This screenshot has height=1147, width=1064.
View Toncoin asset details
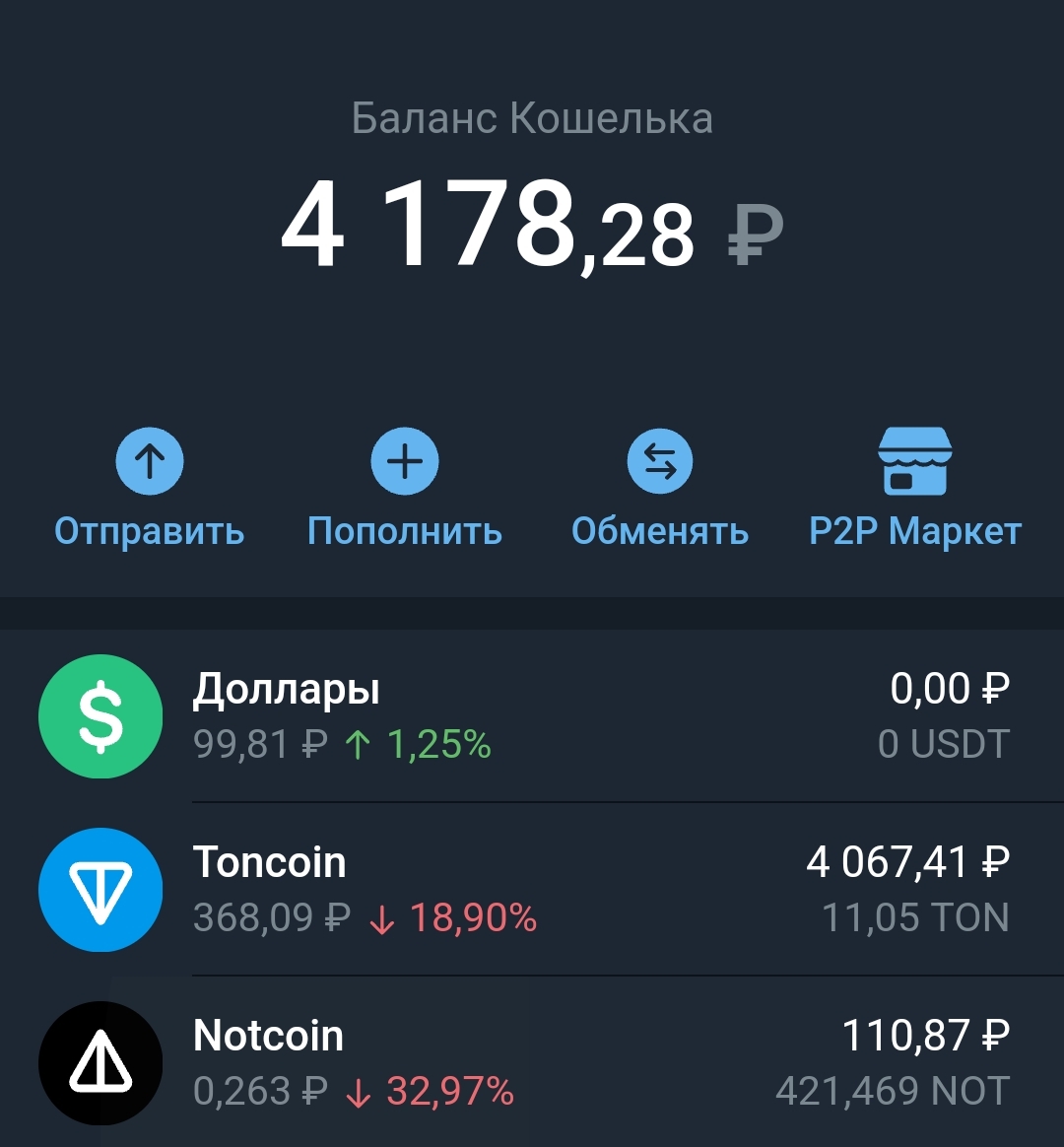coord(532,890)
